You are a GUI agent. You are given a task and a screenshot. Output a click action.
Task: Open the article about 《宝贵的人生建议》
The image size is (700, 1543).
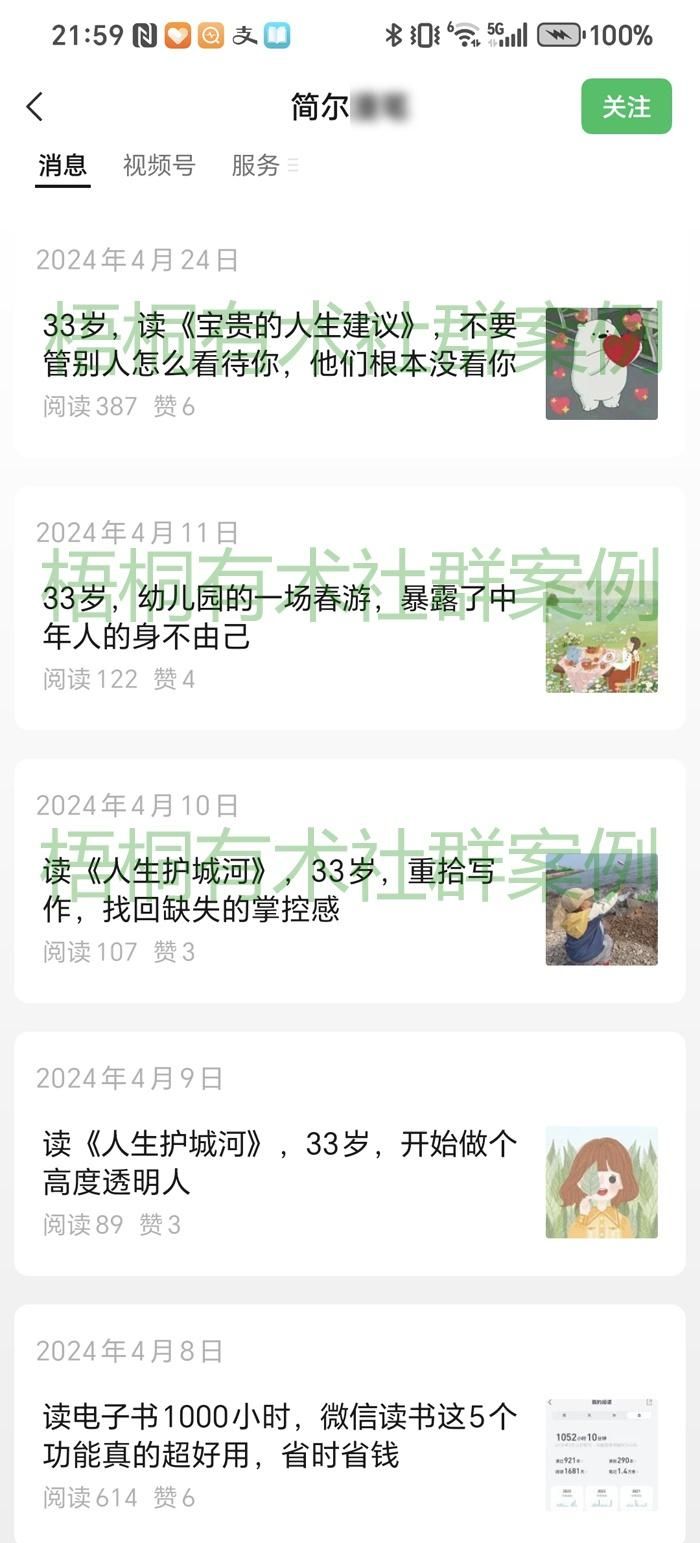click(280, 344)
